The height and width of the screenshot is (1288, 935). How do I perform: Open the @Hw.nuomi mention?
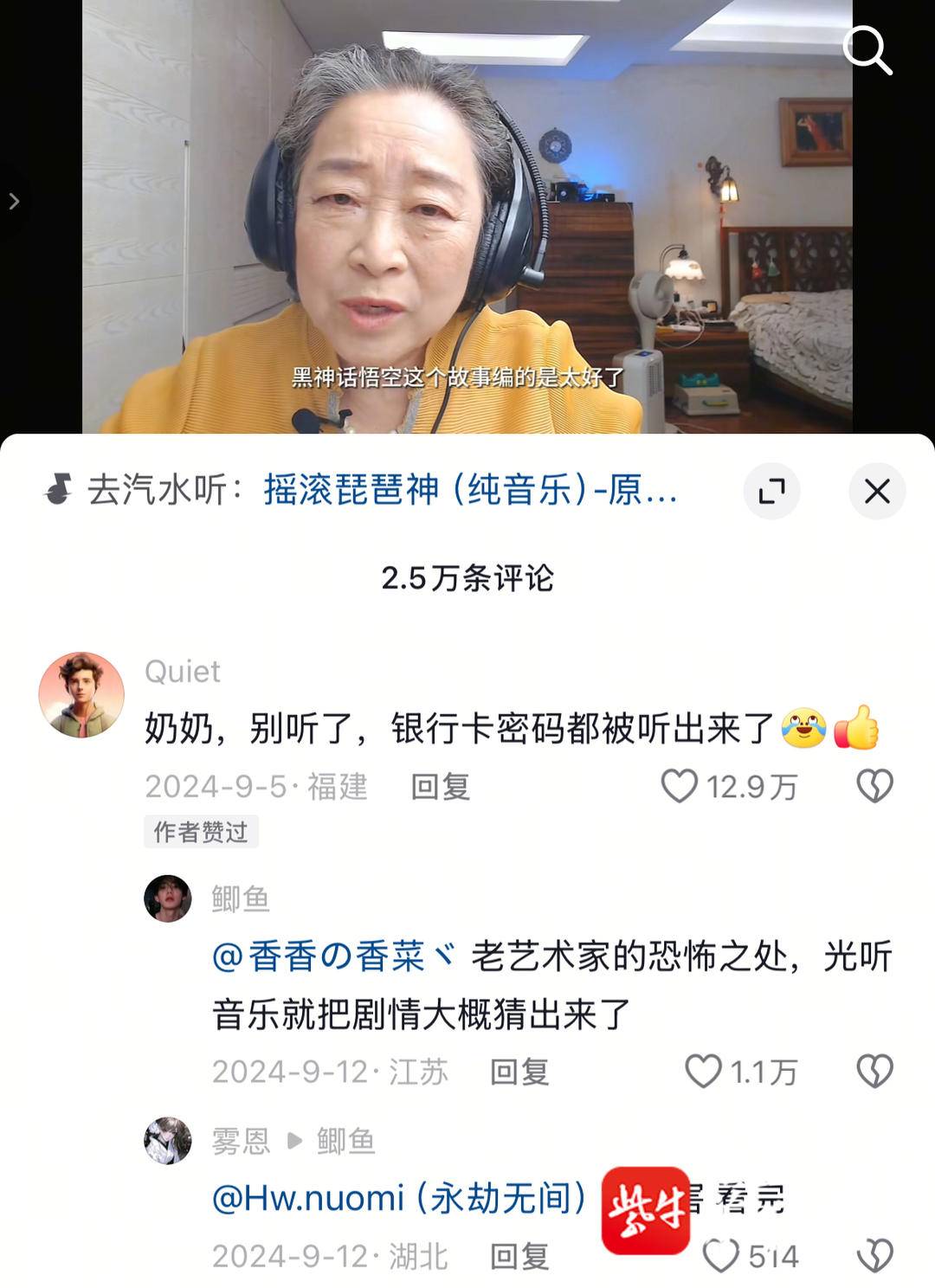400,1199
